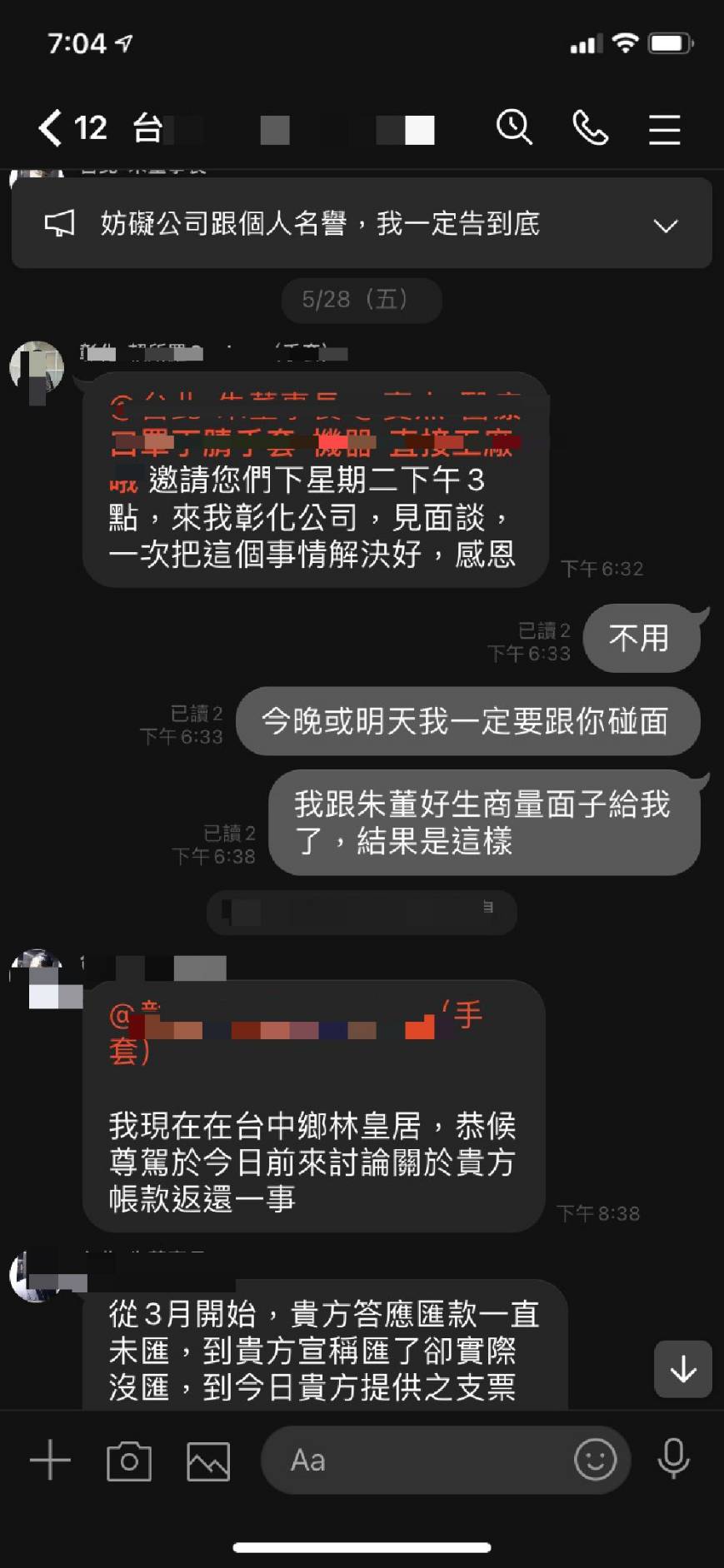Go back to the chat list

point(52,128)
